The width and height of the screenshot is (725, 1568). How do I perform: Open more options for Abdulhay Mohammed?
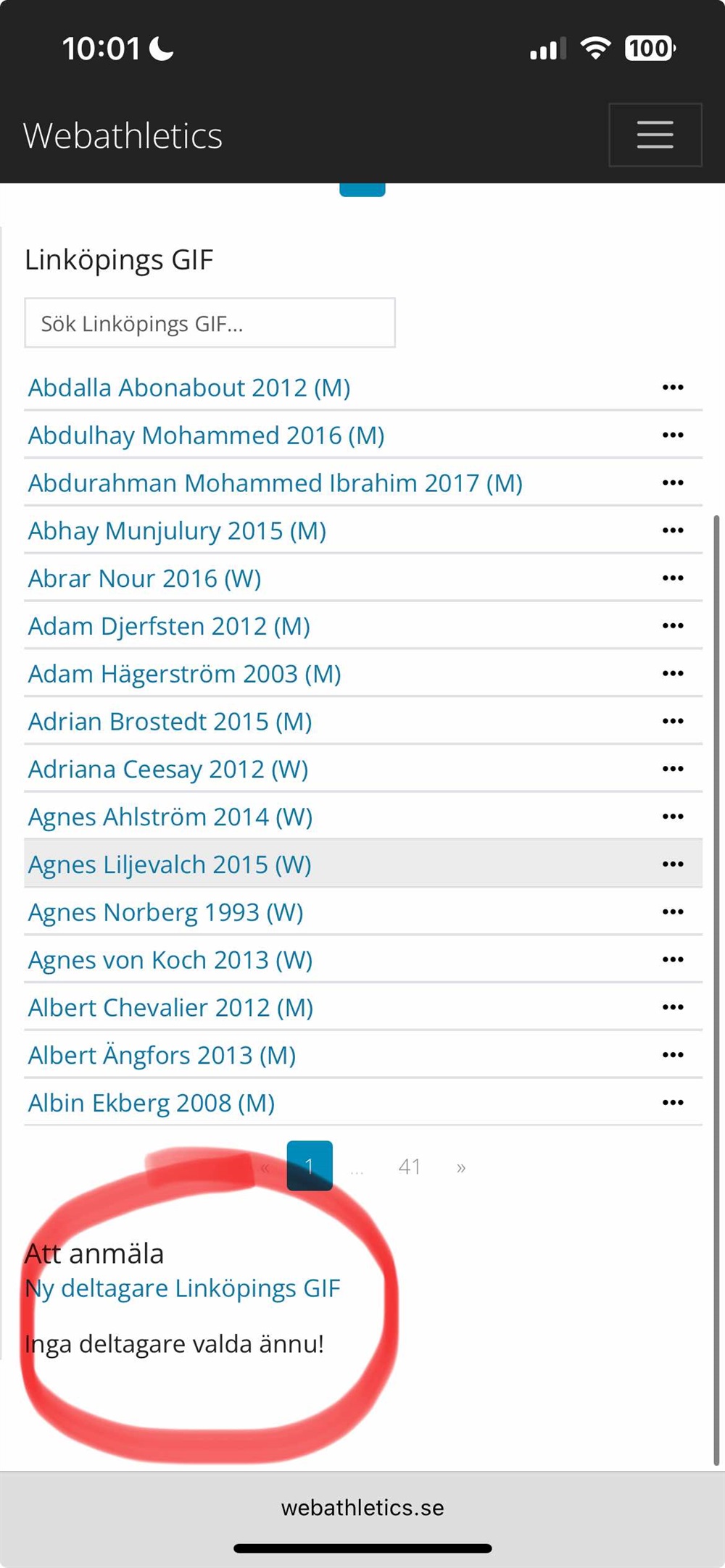coord(673,435)
